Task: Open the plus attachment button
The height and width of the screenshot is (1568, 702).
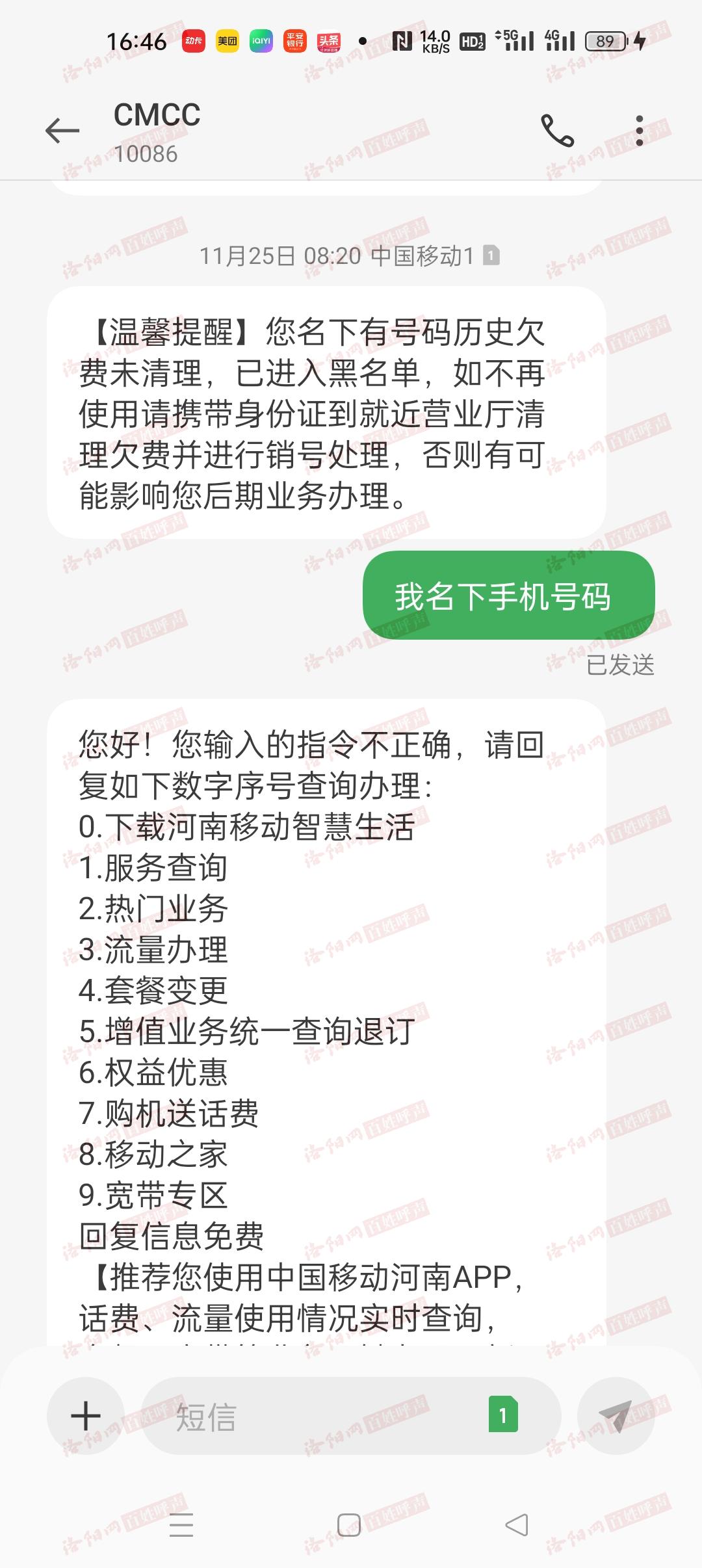Action: pos(86,1416)
